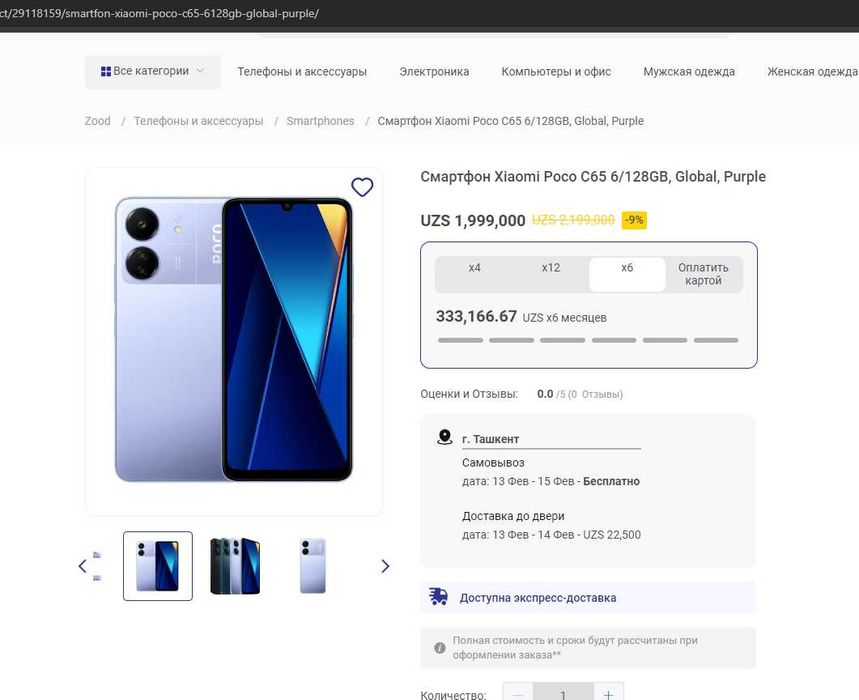Select Оплатить картой payment option
This screenshot has height=700, width=859.
pyautogui.click(x=703, y=274)
